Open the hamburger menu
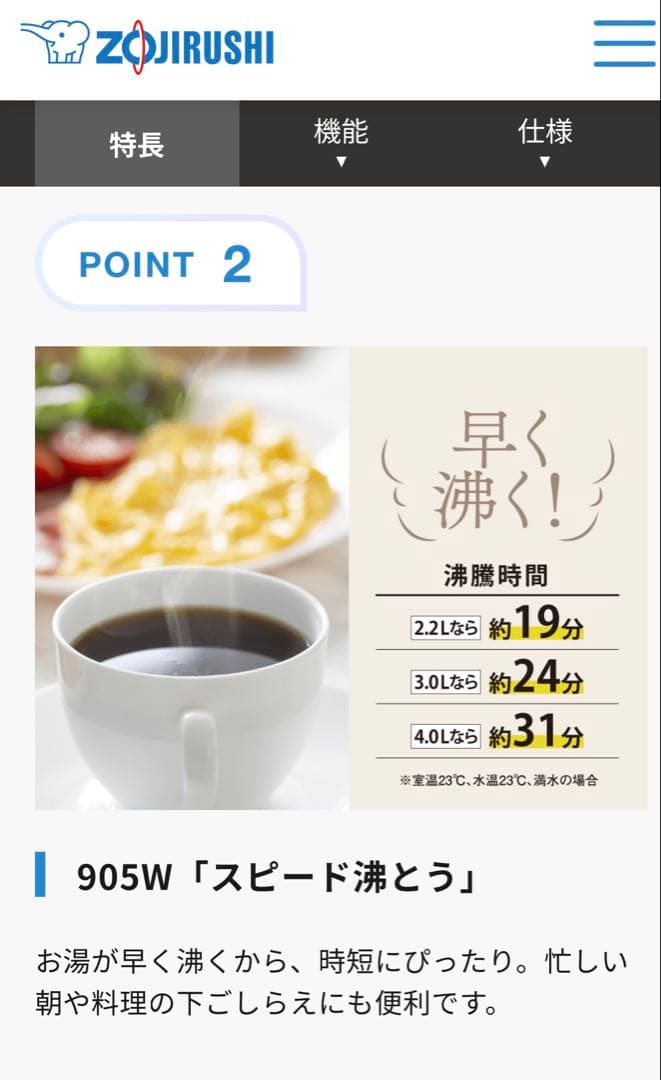 [x=624, y=44]
